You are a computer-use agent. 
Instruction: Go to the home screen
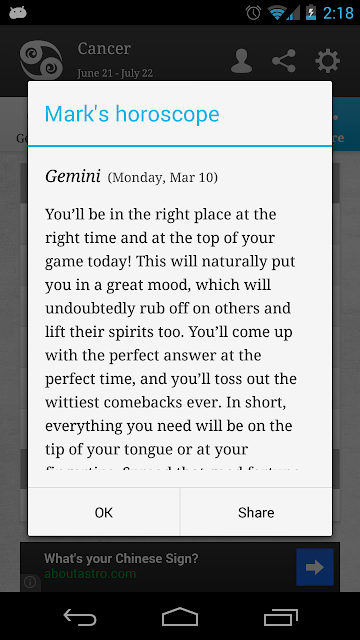pos(180,617)
